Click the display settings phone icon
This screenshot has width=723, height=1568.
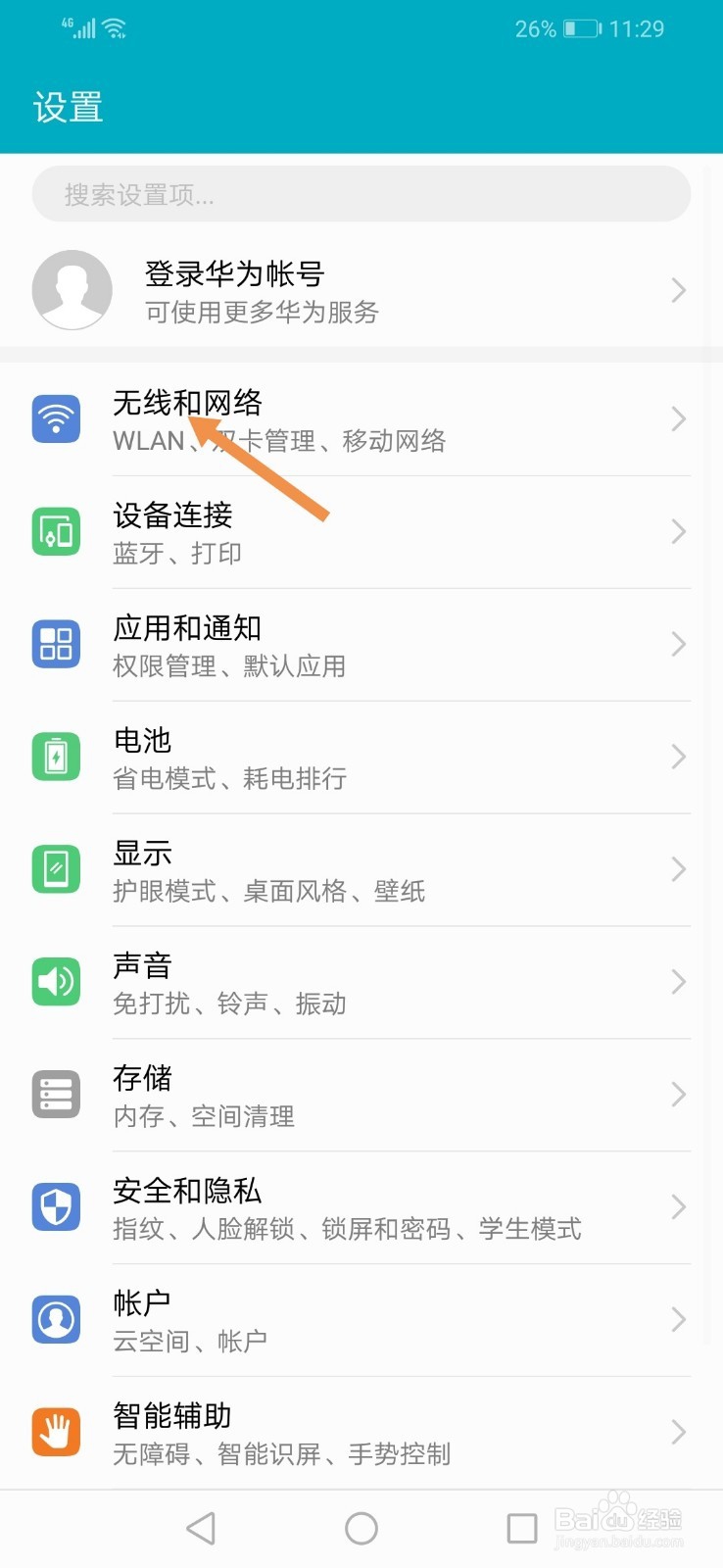click(x=56, y=868)
